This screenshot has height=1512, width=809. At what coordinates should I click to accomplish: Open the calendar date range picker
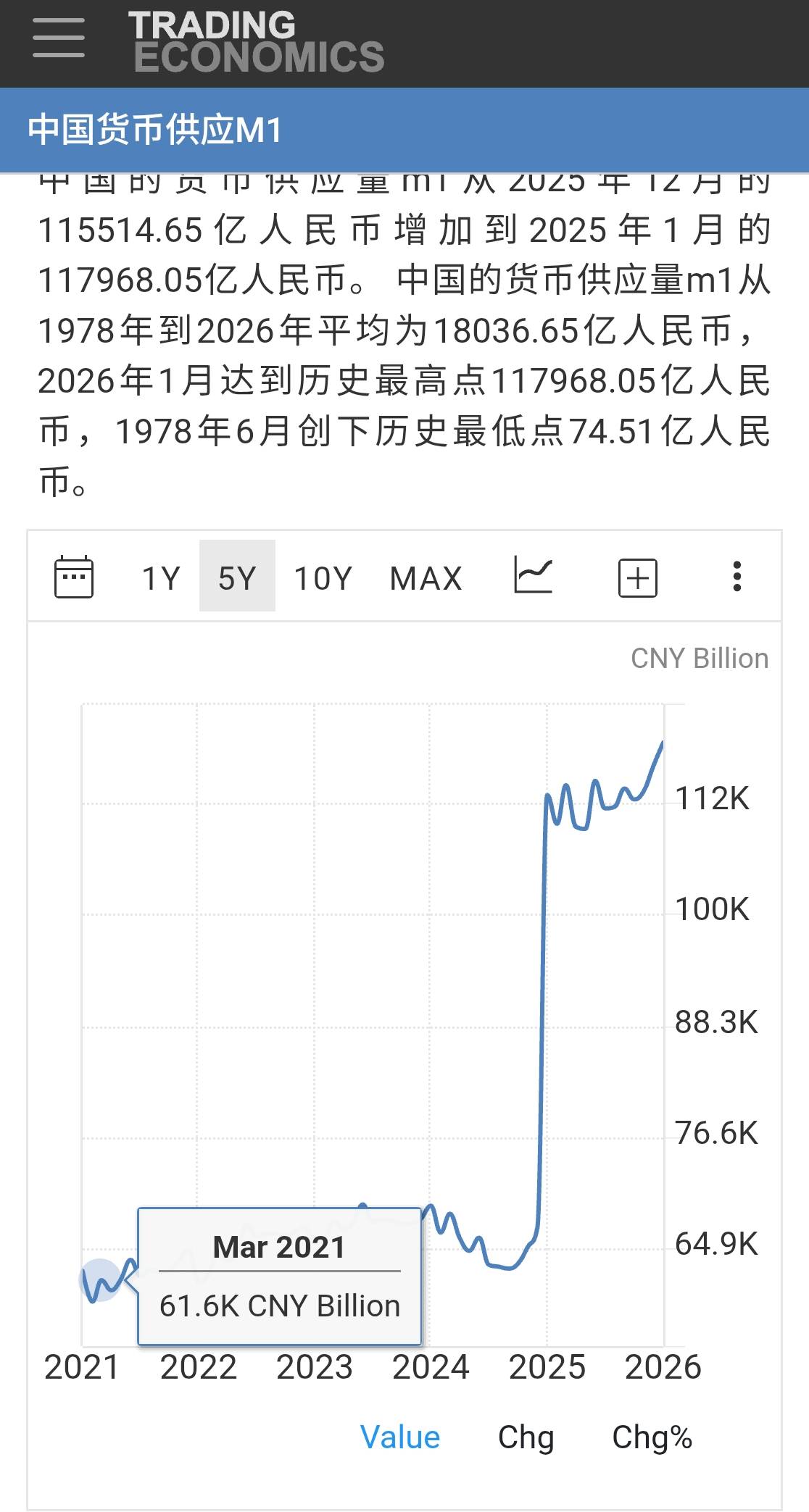pyautogui.click(x=74, y=577)
